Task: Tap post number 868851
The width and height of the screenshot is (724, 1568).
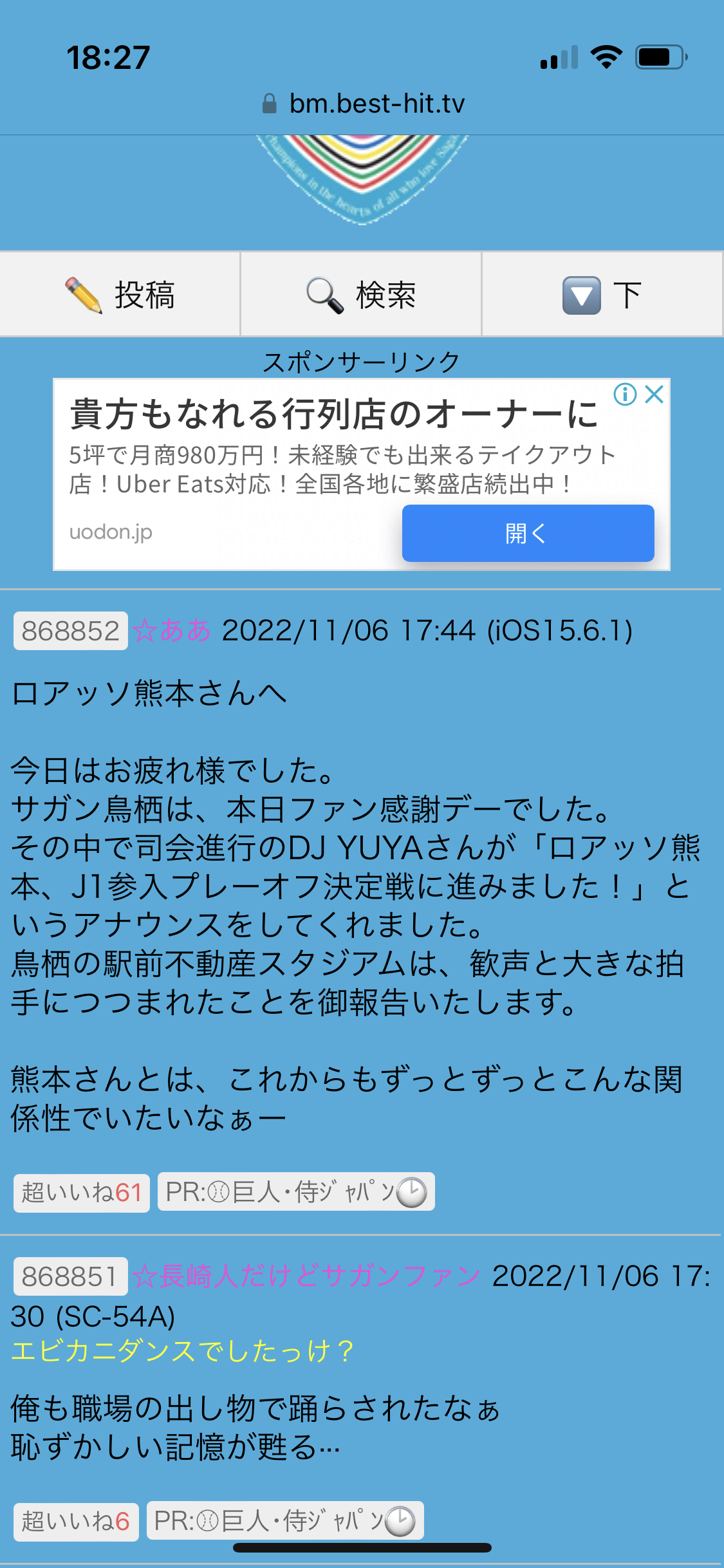Action: tap(71, 1276)
